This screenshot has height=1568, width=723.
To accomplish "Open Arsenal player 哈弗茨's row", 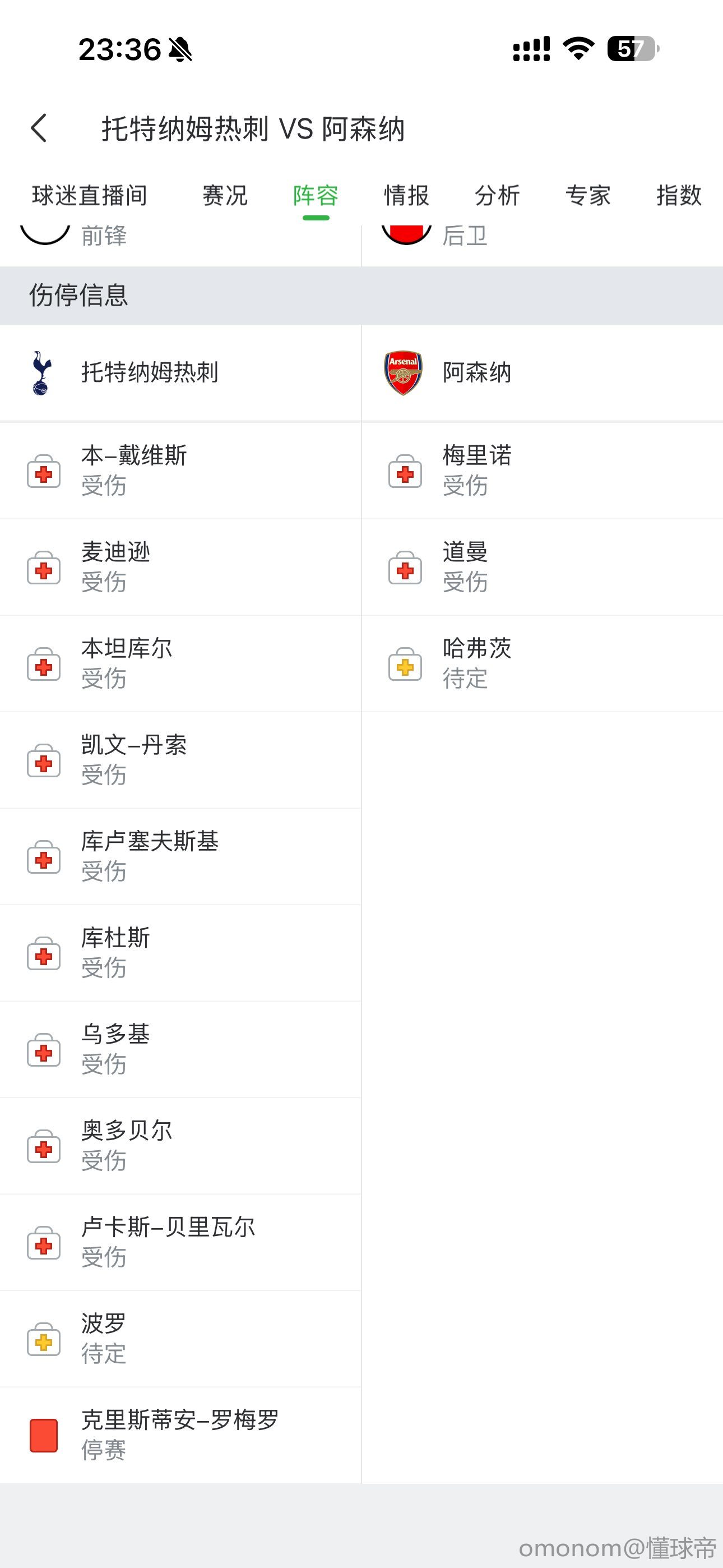I will (541, 663).
